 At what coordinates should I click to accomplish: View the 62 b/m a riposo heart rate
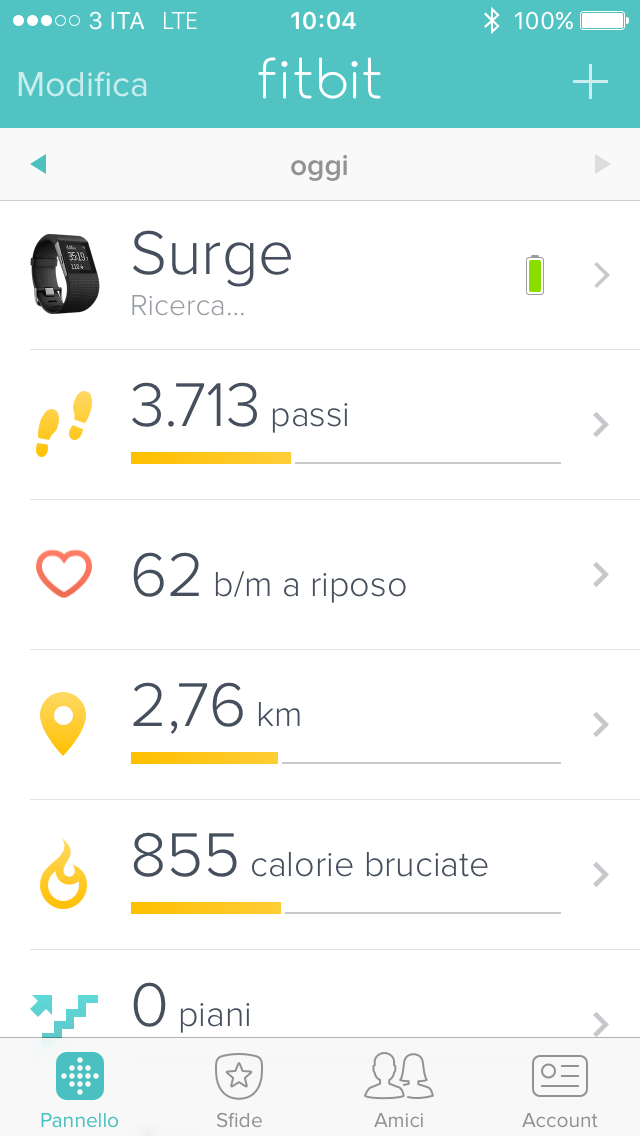(320, 575)
